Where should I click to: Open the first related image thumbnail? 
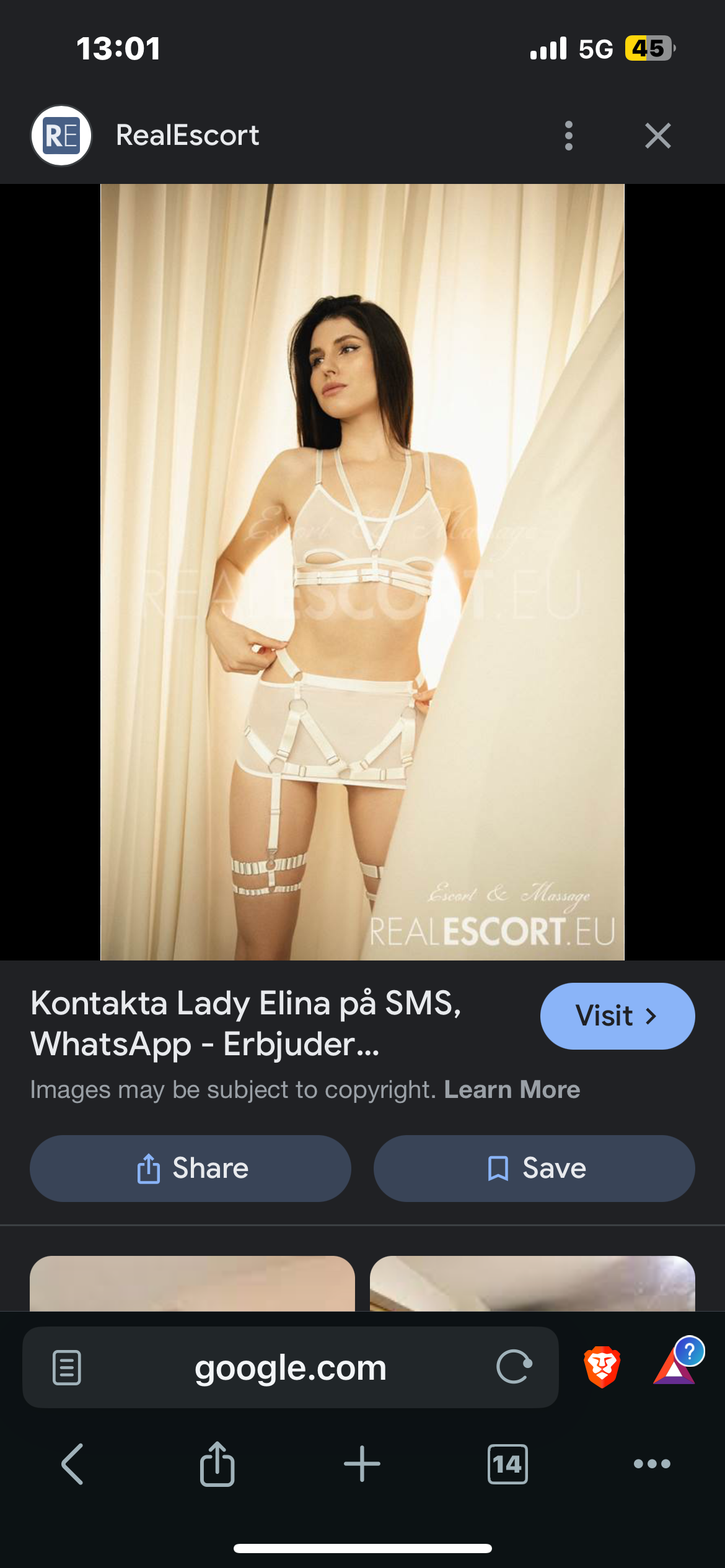[x=192, y=1283]
